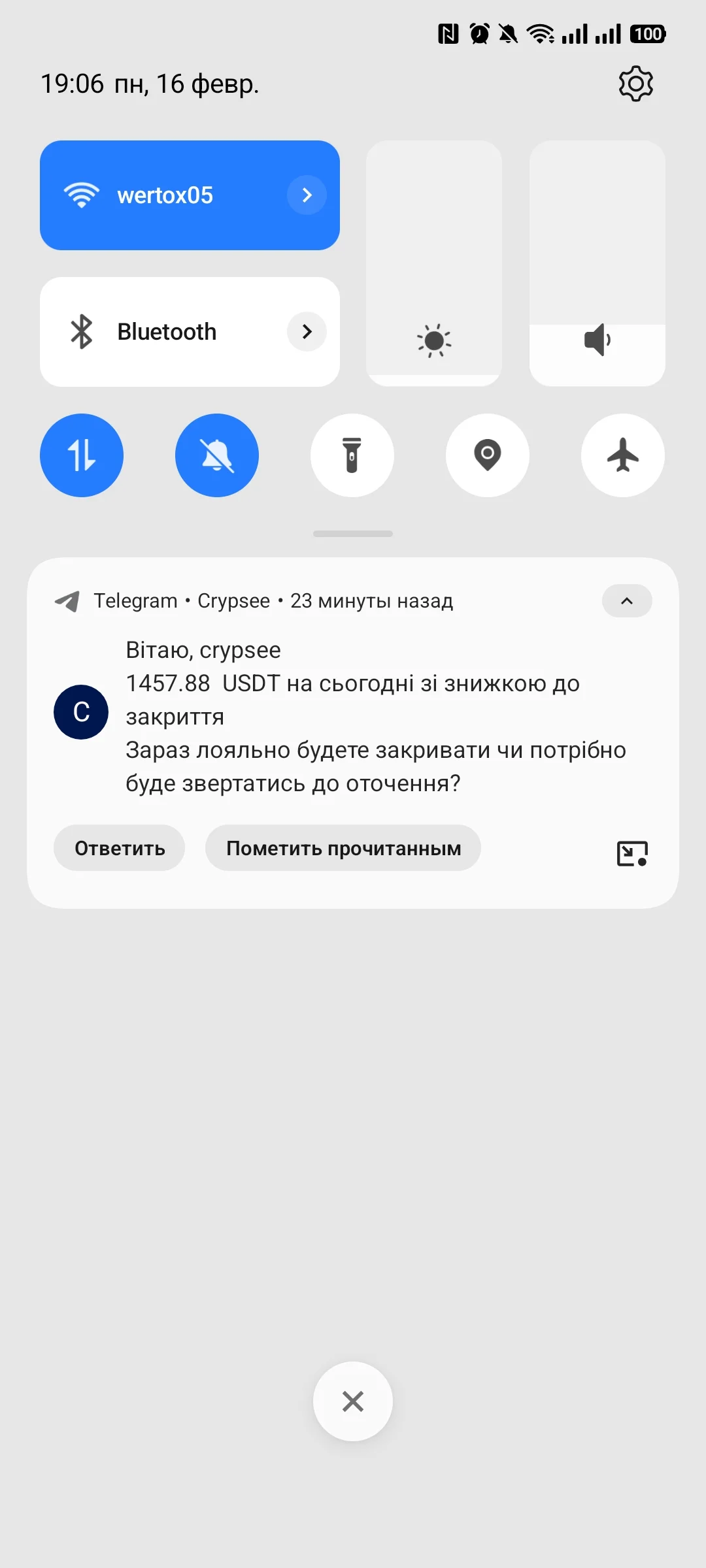Open Wi-Fi network details arrow
706x1568 pixels.
pyautogui.click(x=307, y=195)
